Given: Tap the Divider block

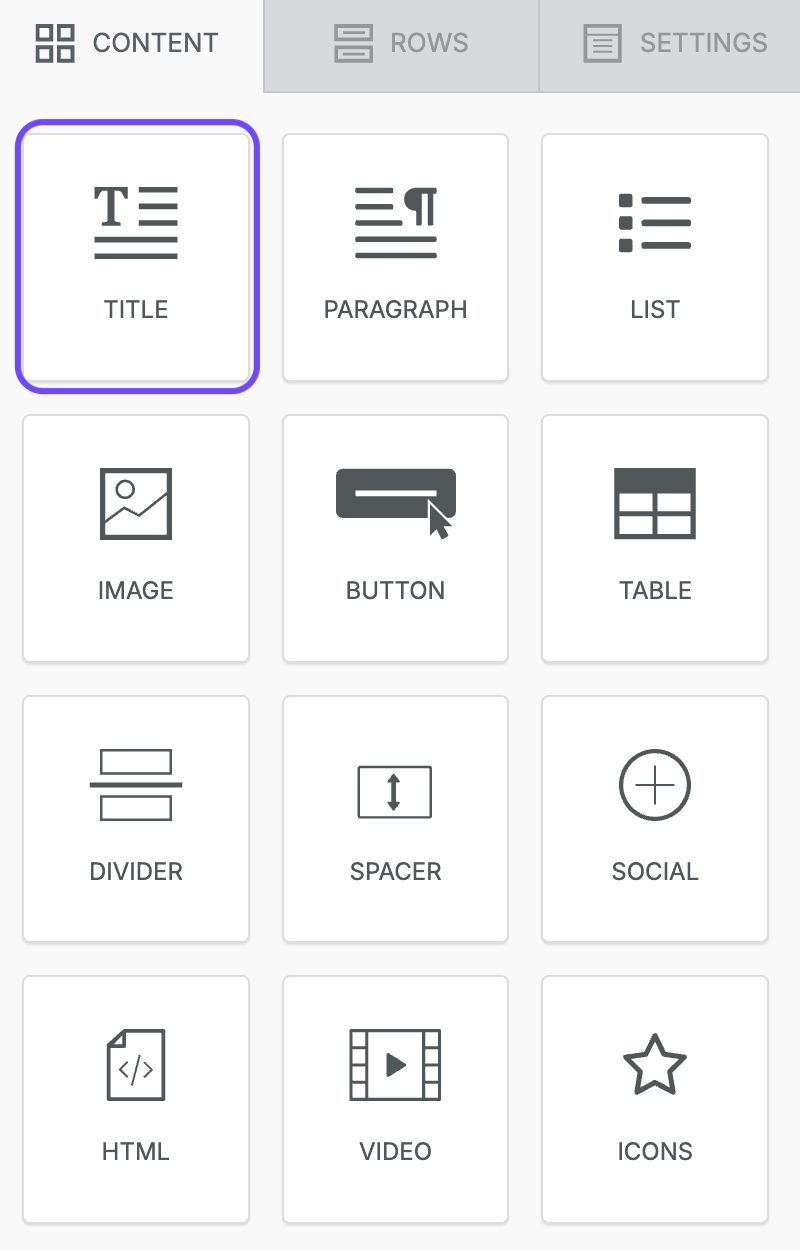Looking at the screenshot, I should pos(136,818).
